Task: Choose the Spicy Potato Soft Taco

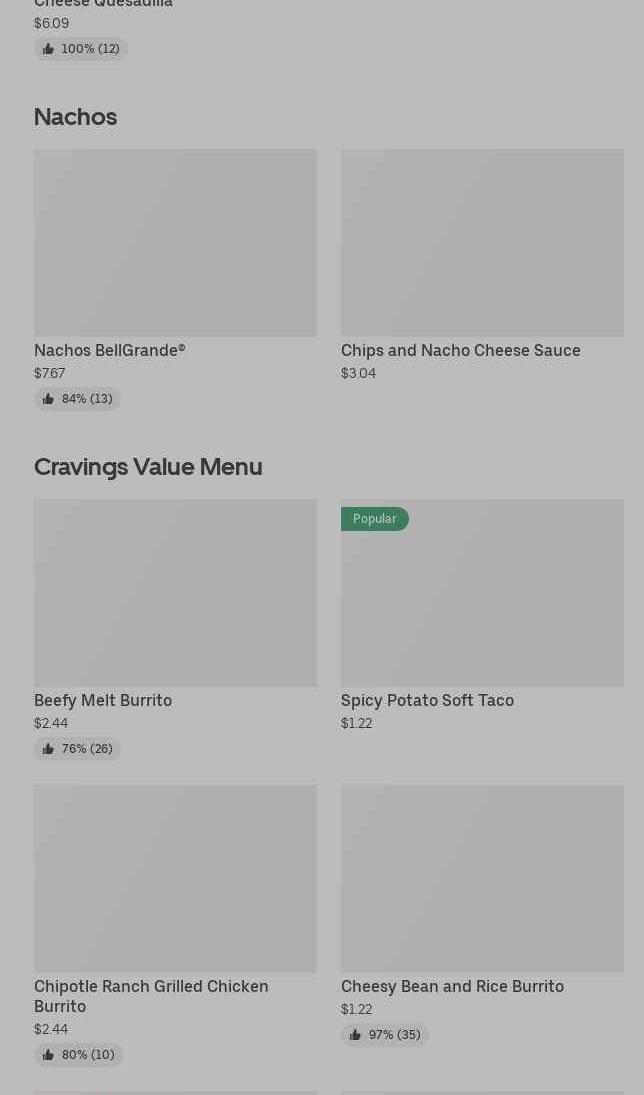Action: pyautogui.click(x=482, y=615)
